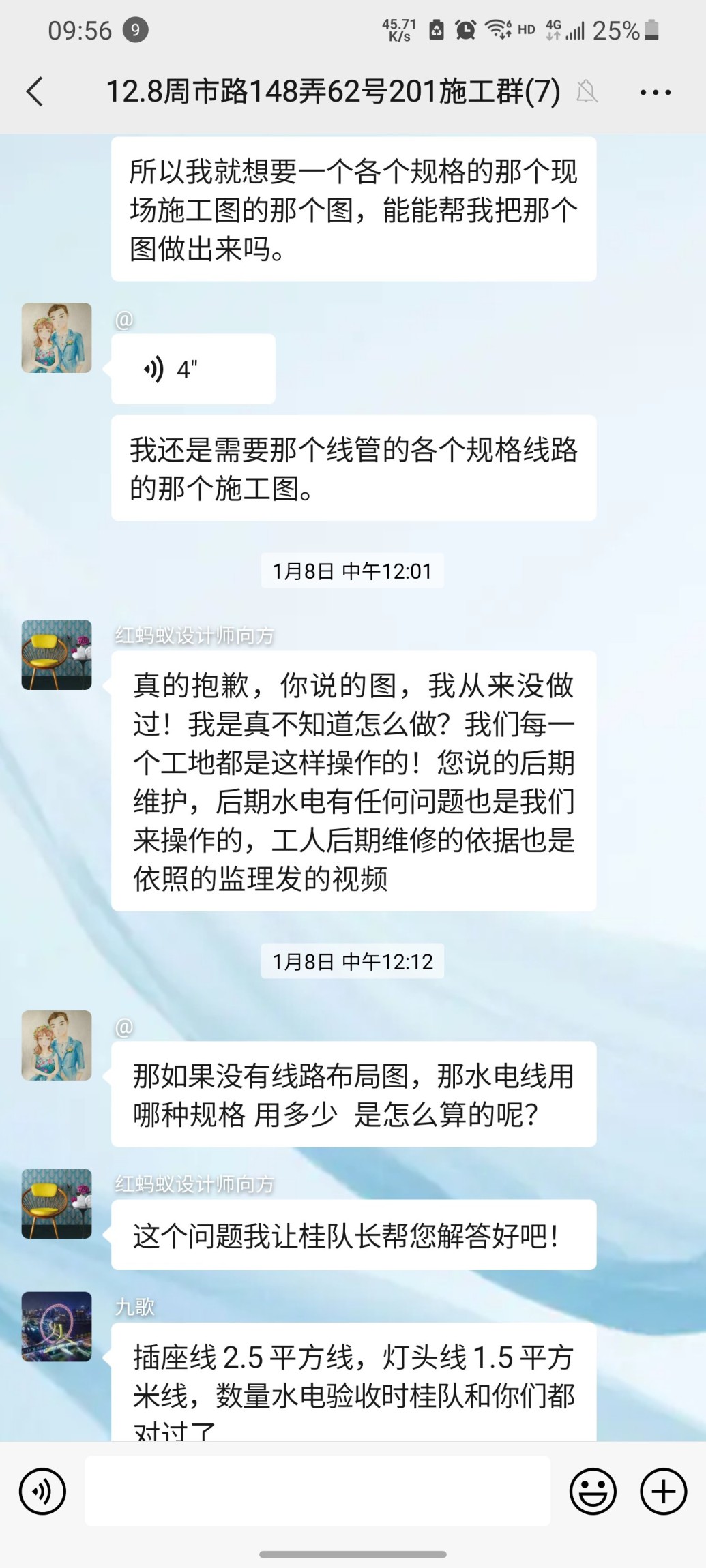
Task: Open the group chat options menu
Action: coord(655,92)
